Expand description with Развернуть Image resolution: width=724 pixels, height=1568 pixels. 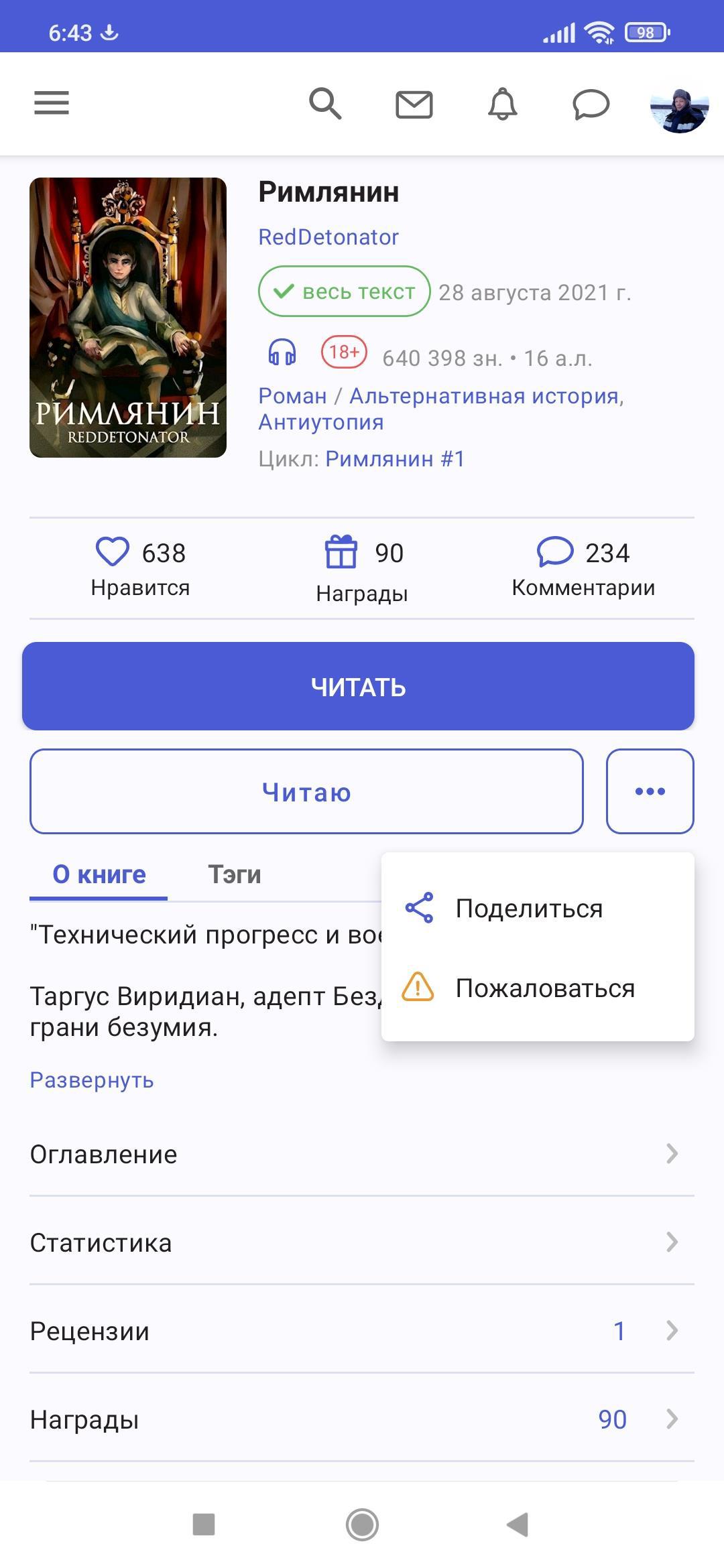coord(92,1080)
